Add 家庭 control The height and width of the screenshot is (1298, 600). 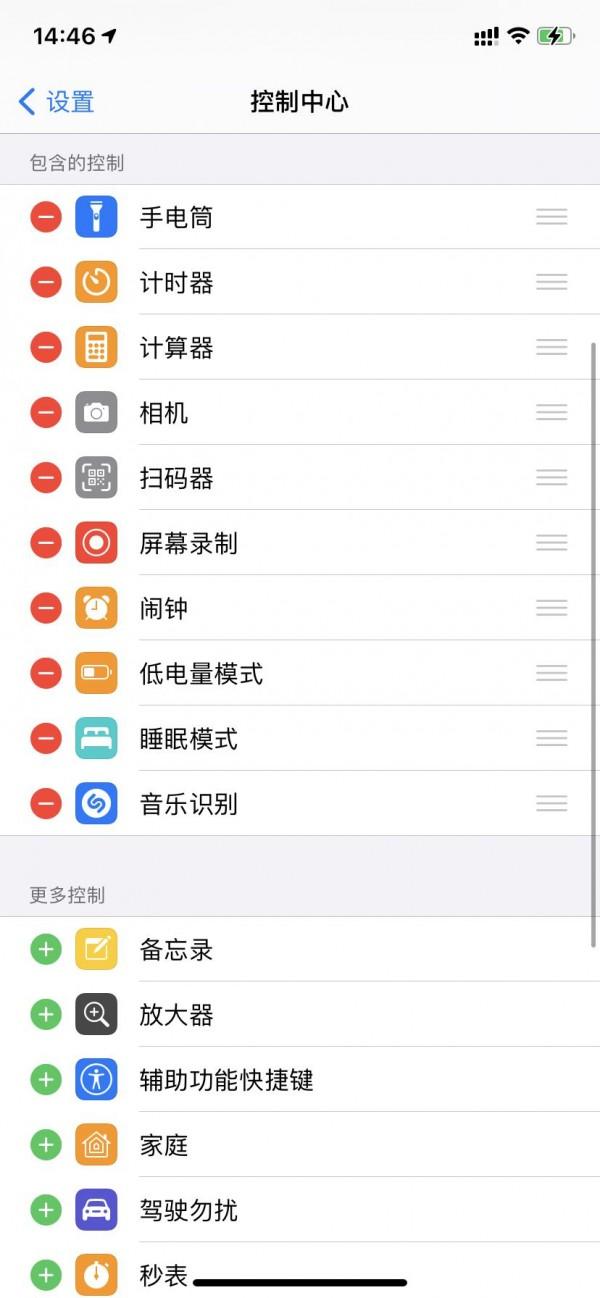[46, 1144]
